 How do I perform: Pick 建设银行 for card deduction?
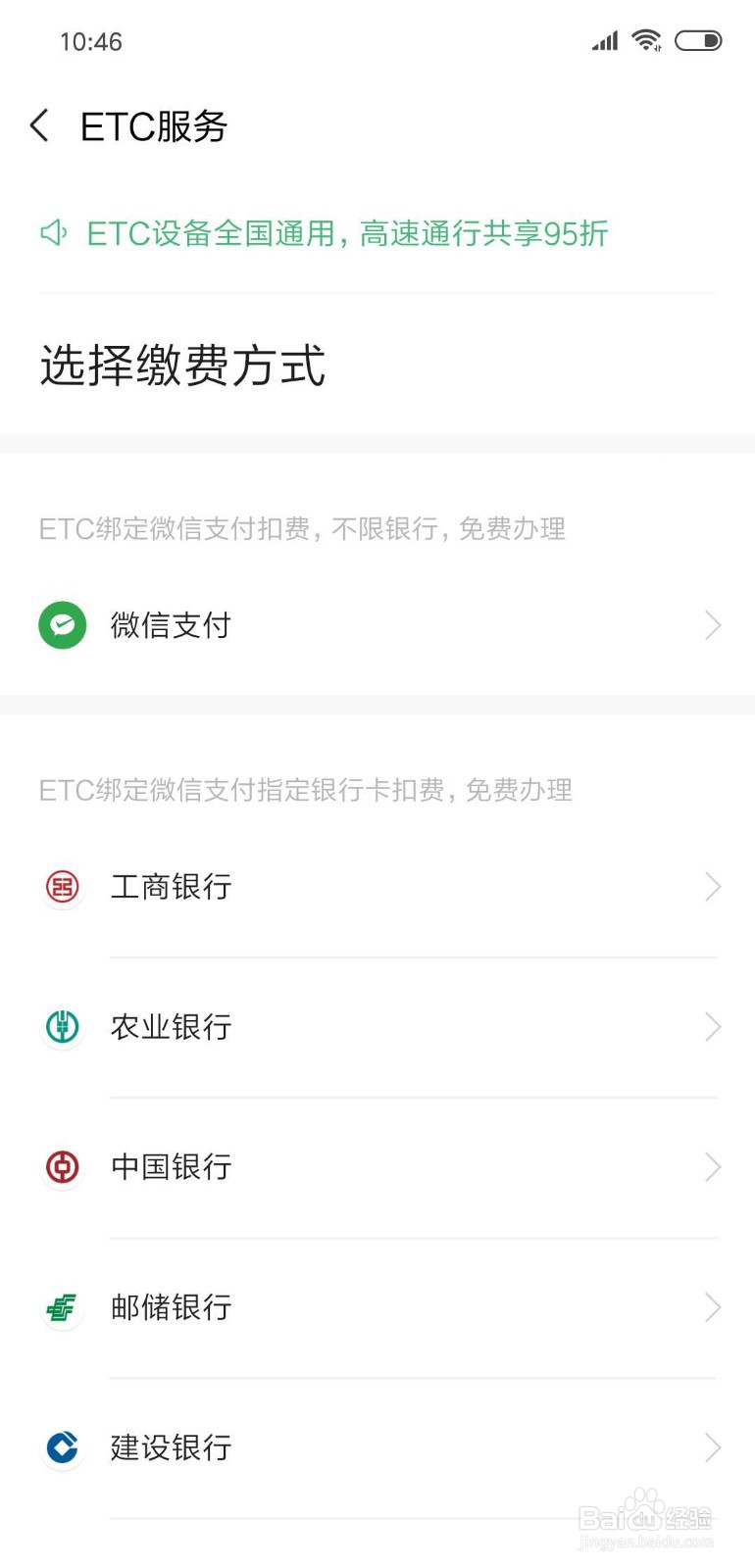(x=377, y=1447)
